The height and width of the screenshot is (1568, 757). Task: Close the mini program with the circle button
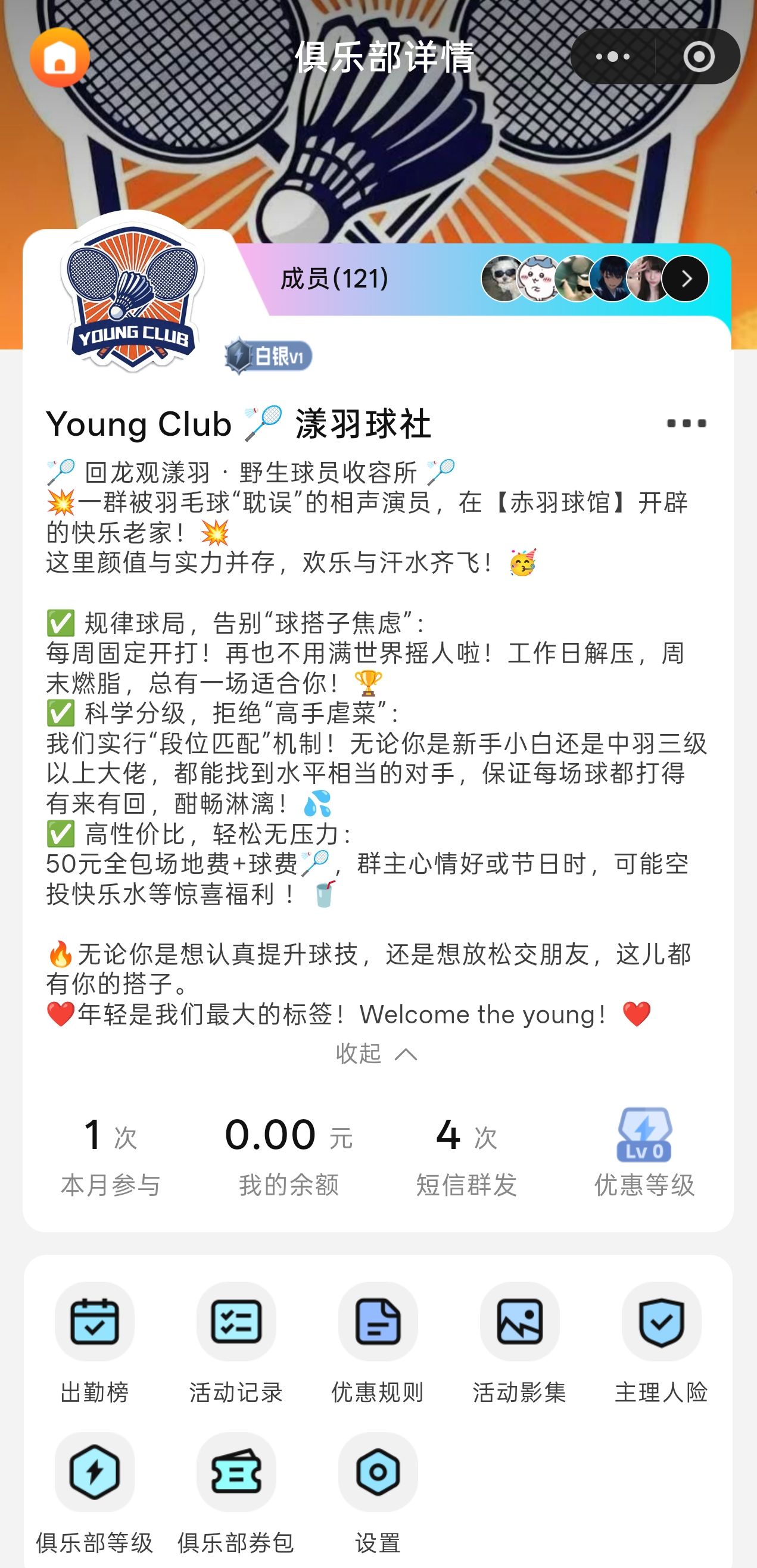(698, 57)
